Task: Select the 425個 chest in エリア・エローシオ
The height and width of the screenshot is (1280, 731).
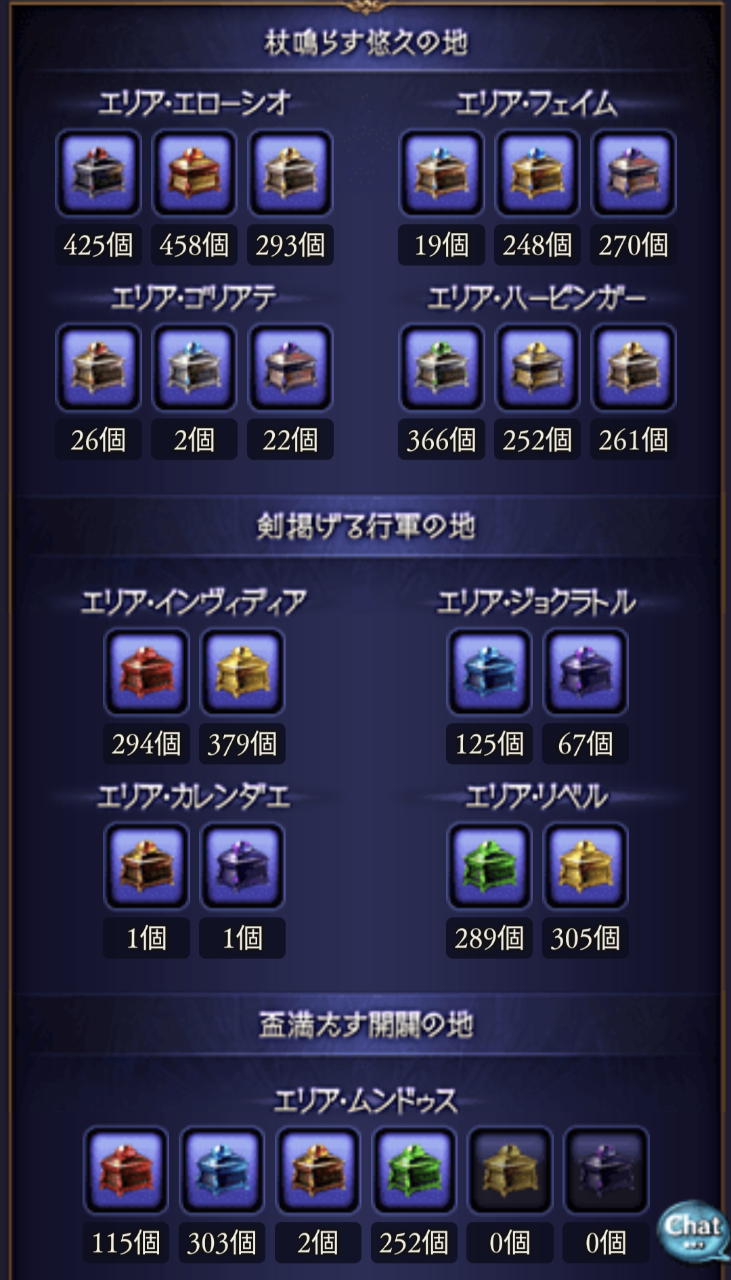Action: pos(98,173)
